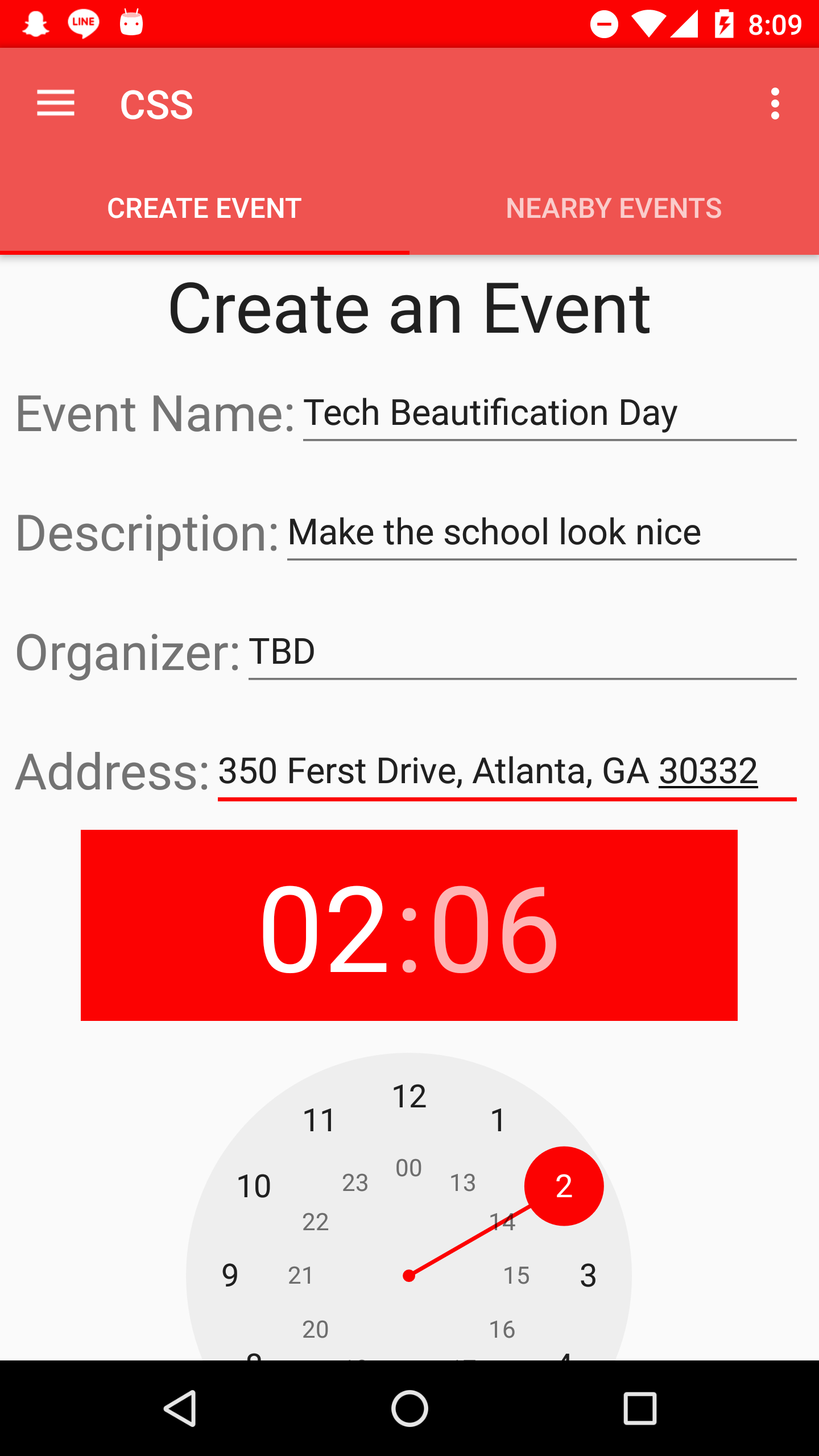This screenshot has height=1456, width=819.
Task: Open the hamburger navigation drawer
Action: click(56, 104)
